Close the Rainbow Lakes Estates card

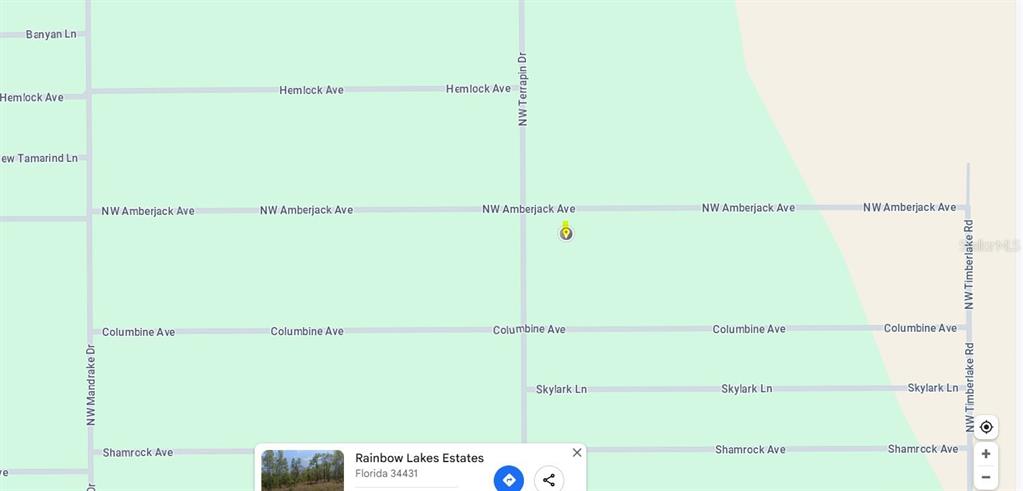pos(577,453)
